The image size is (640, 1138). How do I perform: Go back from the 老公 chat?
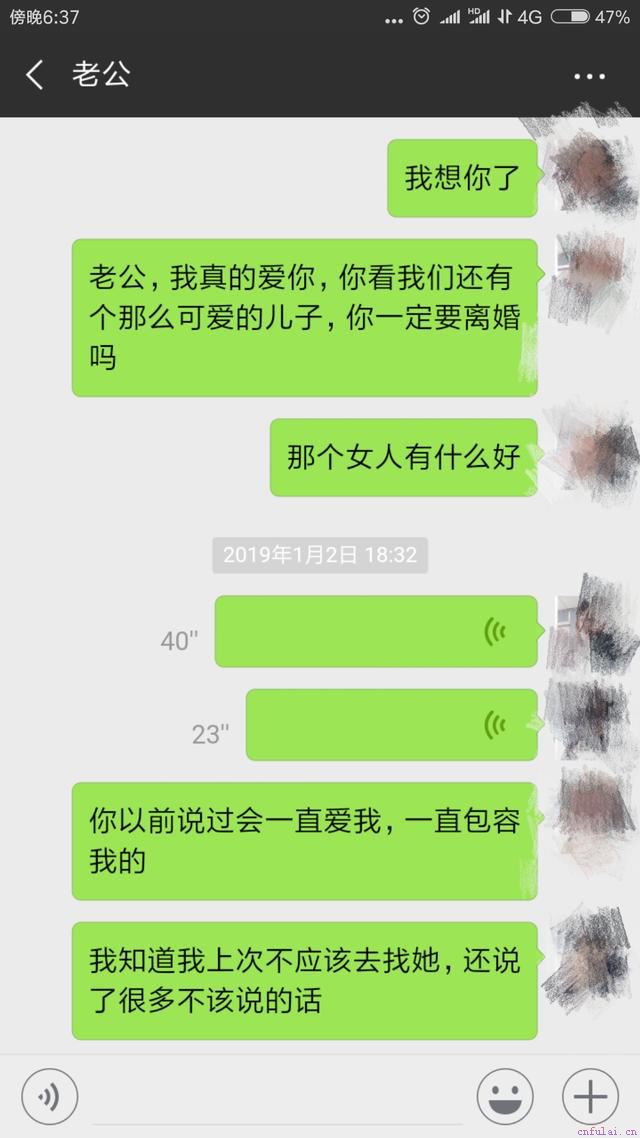[x=35, y=75]
